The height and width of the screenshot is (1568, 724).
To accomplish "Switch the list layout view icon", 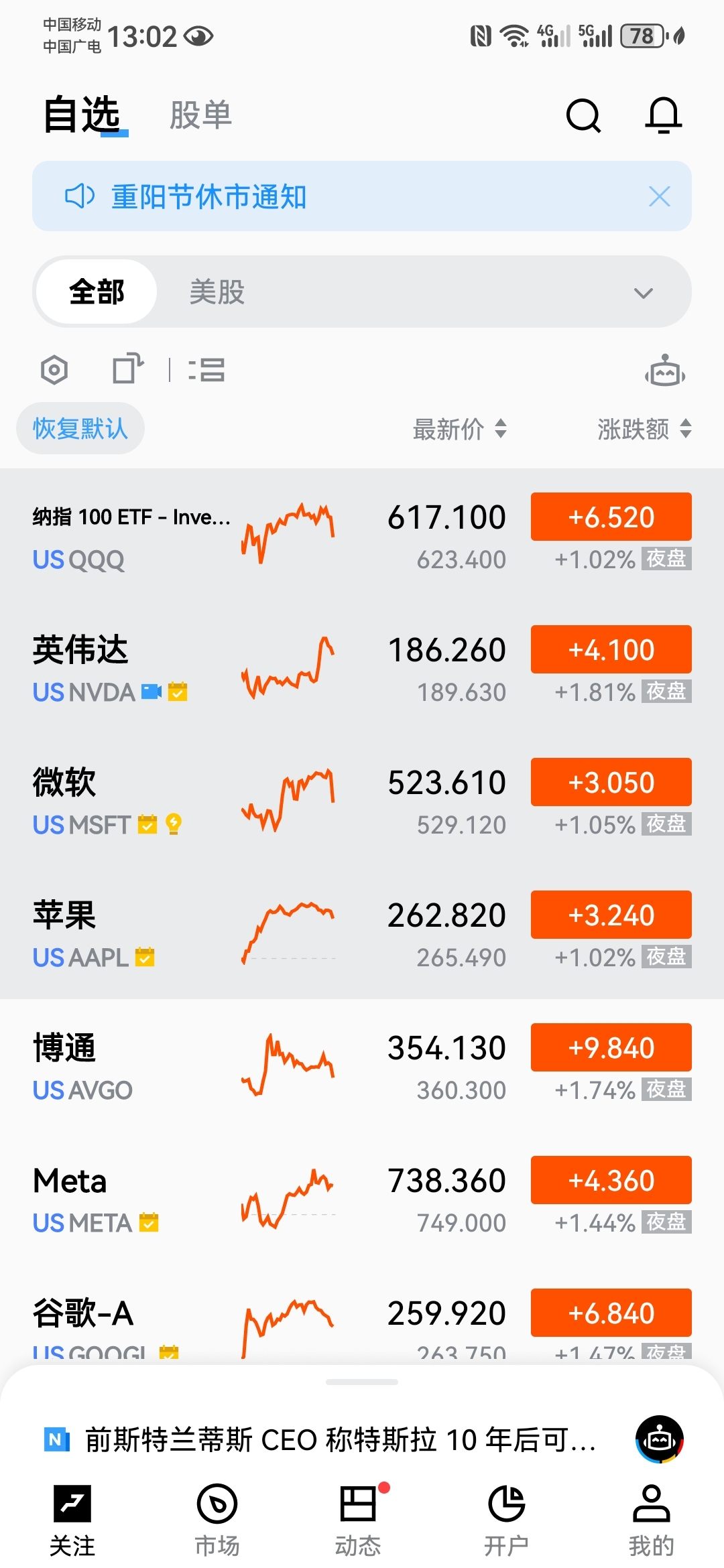I will point(206,369).
